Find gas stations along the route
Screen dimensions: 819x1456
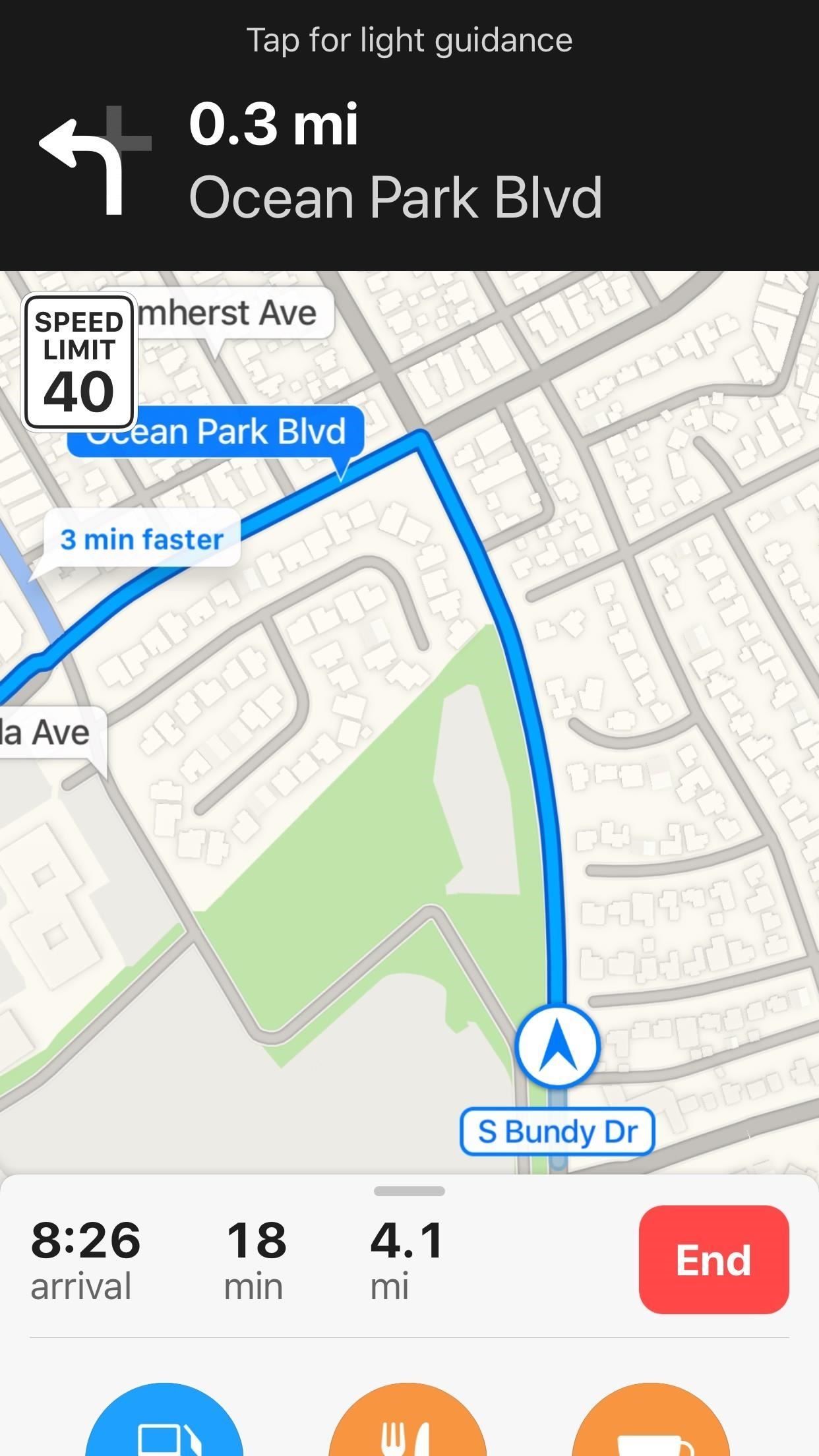164,1424
